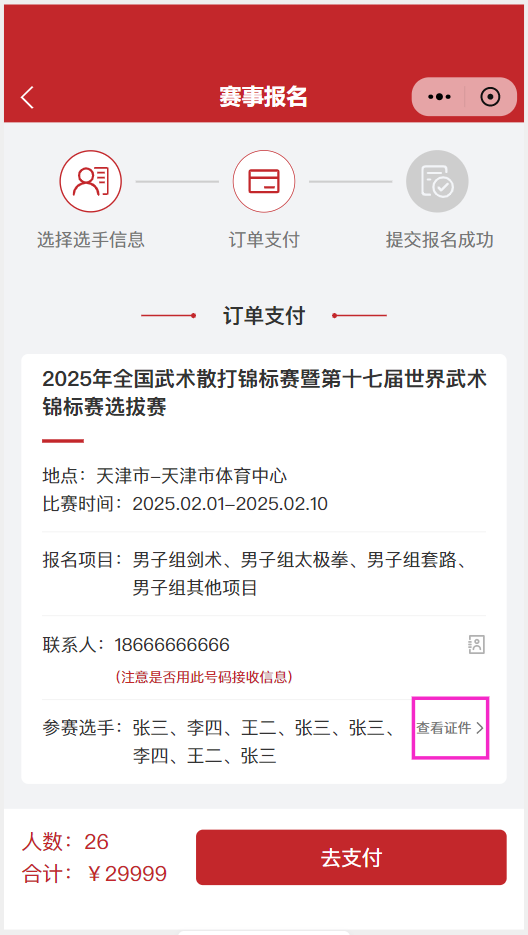Open the mini program more options menu
Viewport: 528px width, 935px height.
(439, 97)
